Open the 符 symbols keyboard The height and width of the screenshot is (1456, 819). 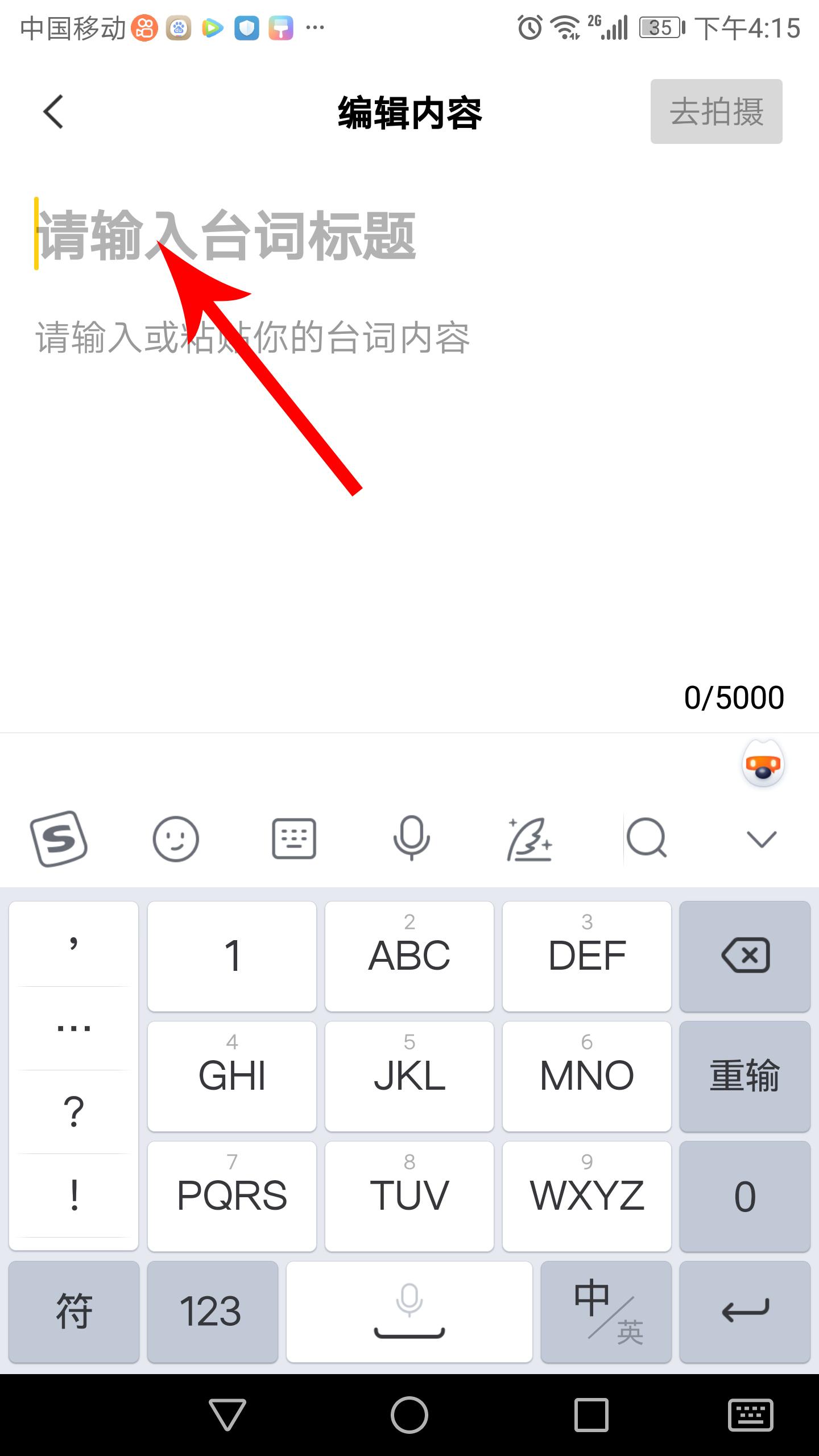coord(74,1311)
